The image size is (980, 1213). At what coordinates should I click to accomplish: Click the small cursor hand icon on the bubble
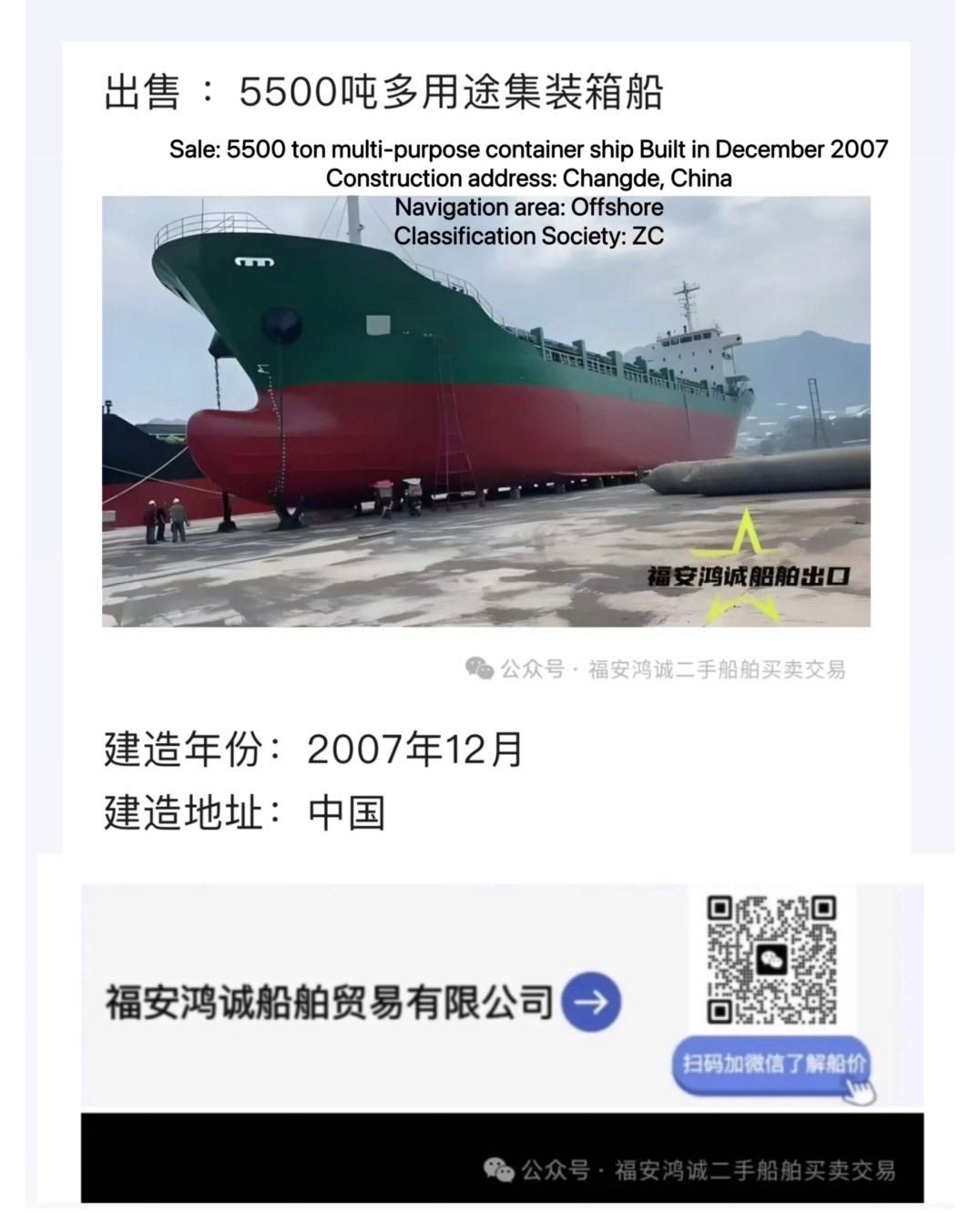(x=858, y=1086)
